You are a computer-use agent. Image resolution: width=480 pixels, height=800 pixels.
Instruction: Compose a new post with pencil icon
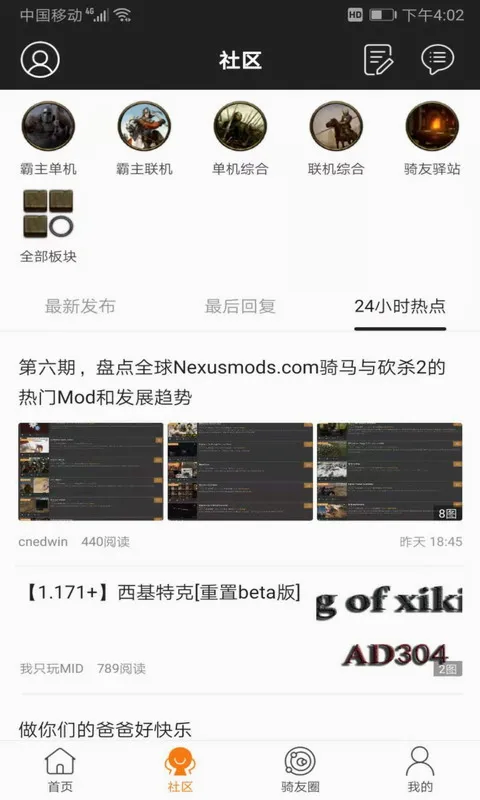378,59
